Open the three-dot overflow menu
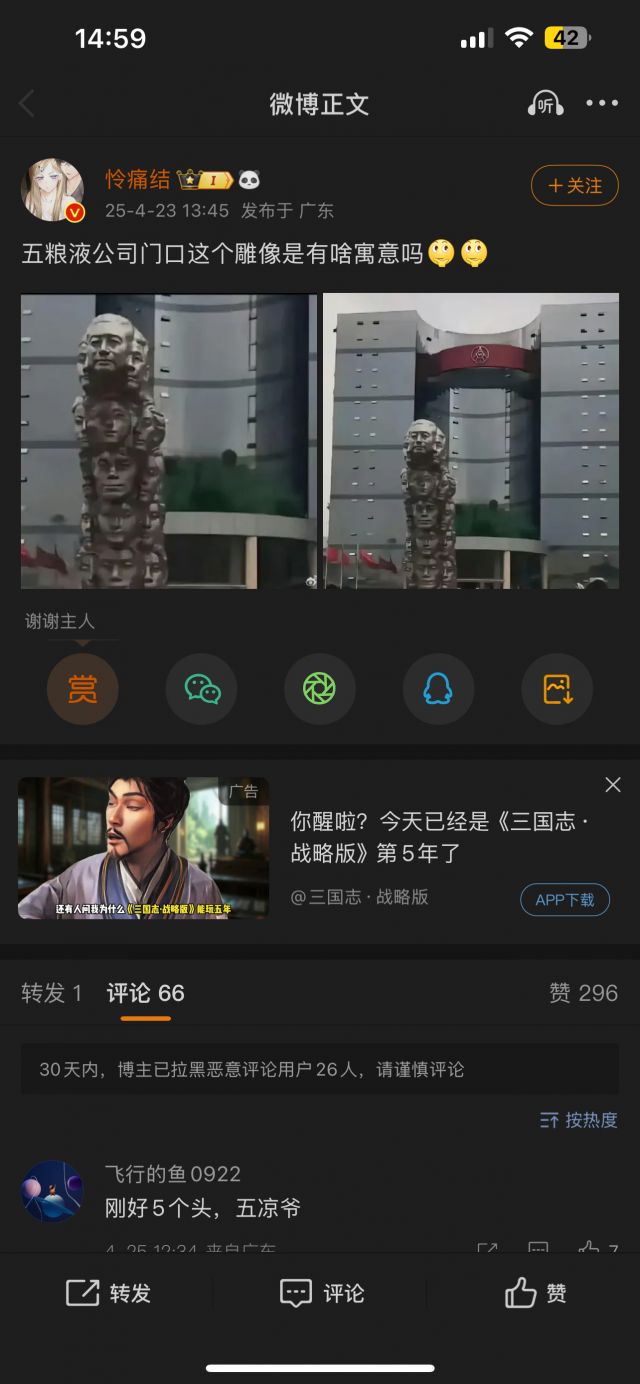Viewport: 640px width, 1384px height. 602,103
